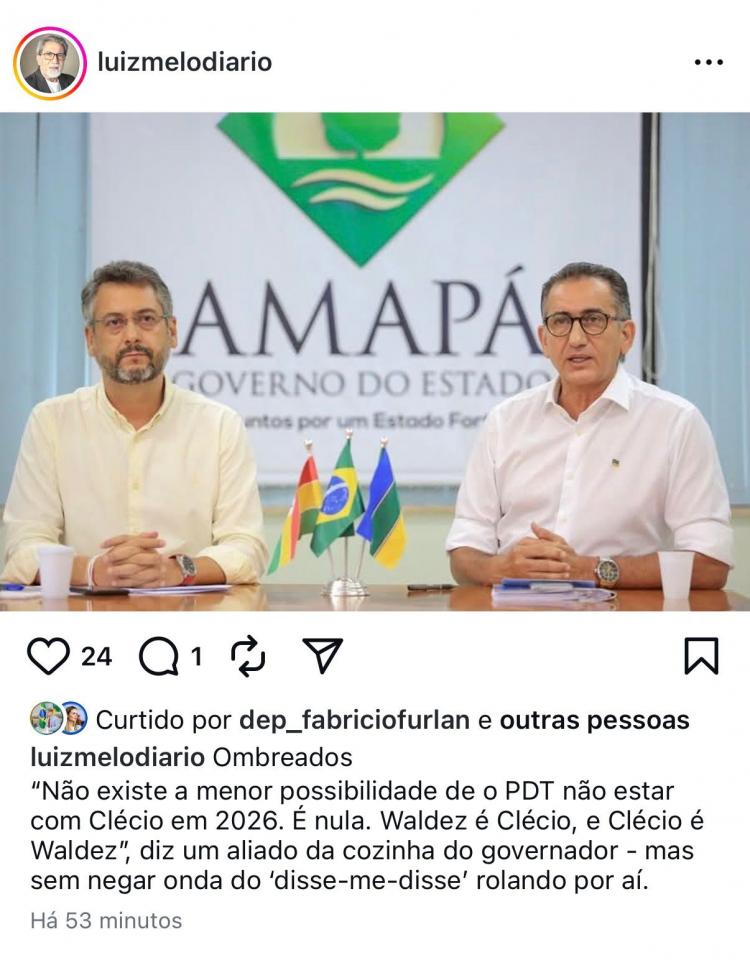Share the post via the paper plane icon

point(322,656)
